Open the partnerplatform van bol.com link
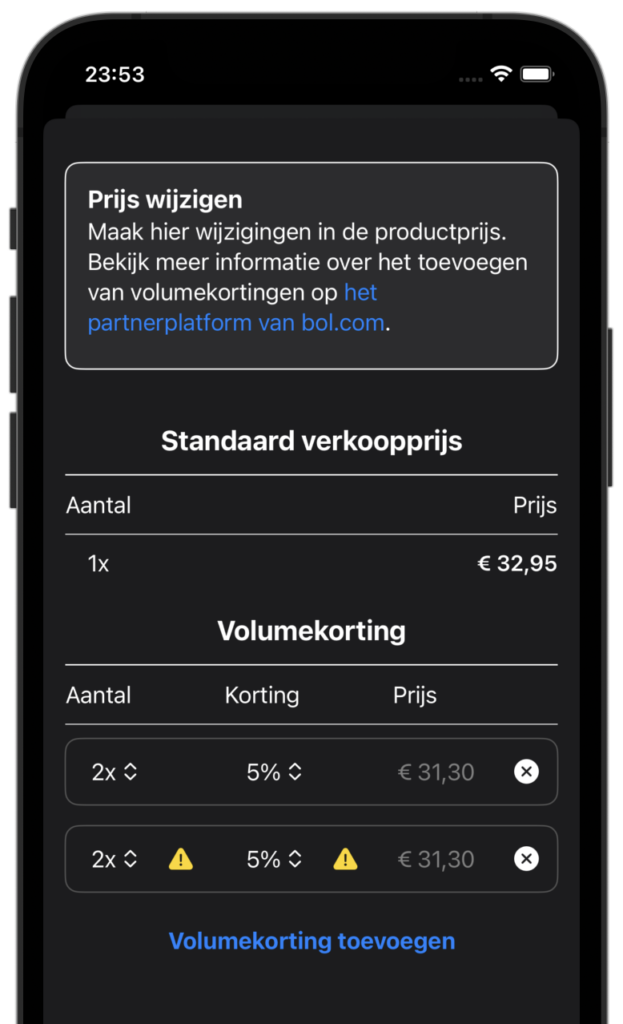This screenshot has height=1024, width=623. point(235,323)
